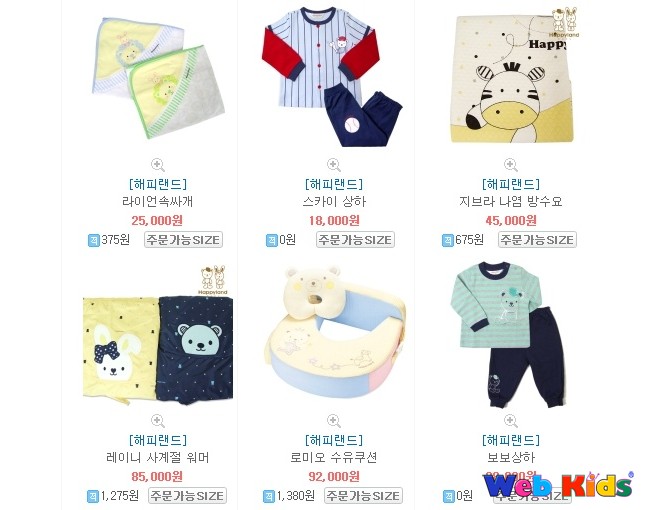View 주문가능SIZE for 지브라 나염 방수요
The height and width of the screenshot is (510, 650).
(x=537, y=240)
